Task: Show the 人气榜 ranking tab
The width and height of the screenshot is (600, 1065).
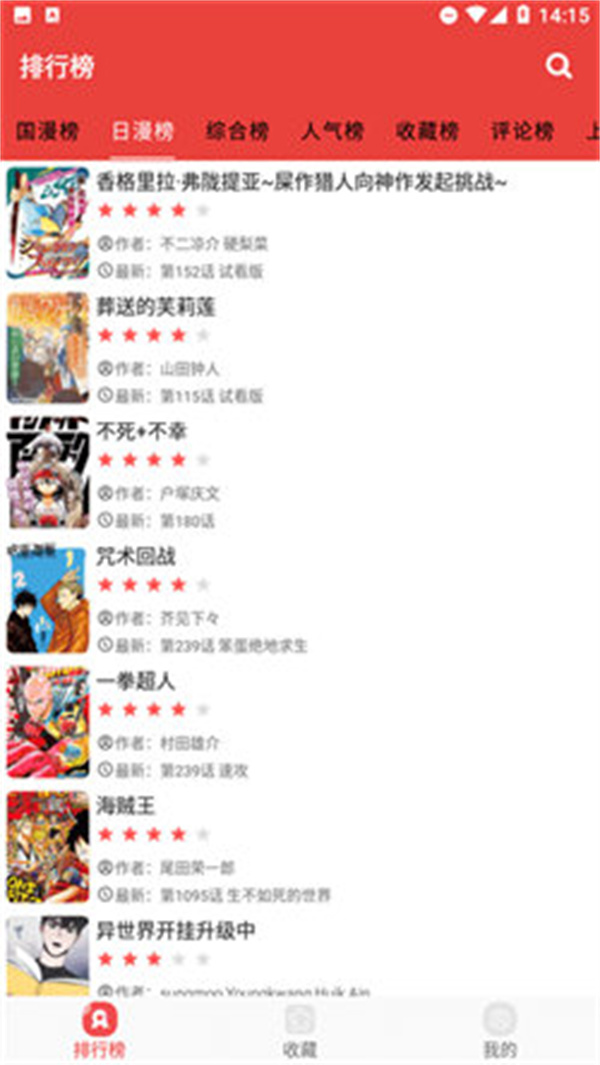Action: point(332,131)
